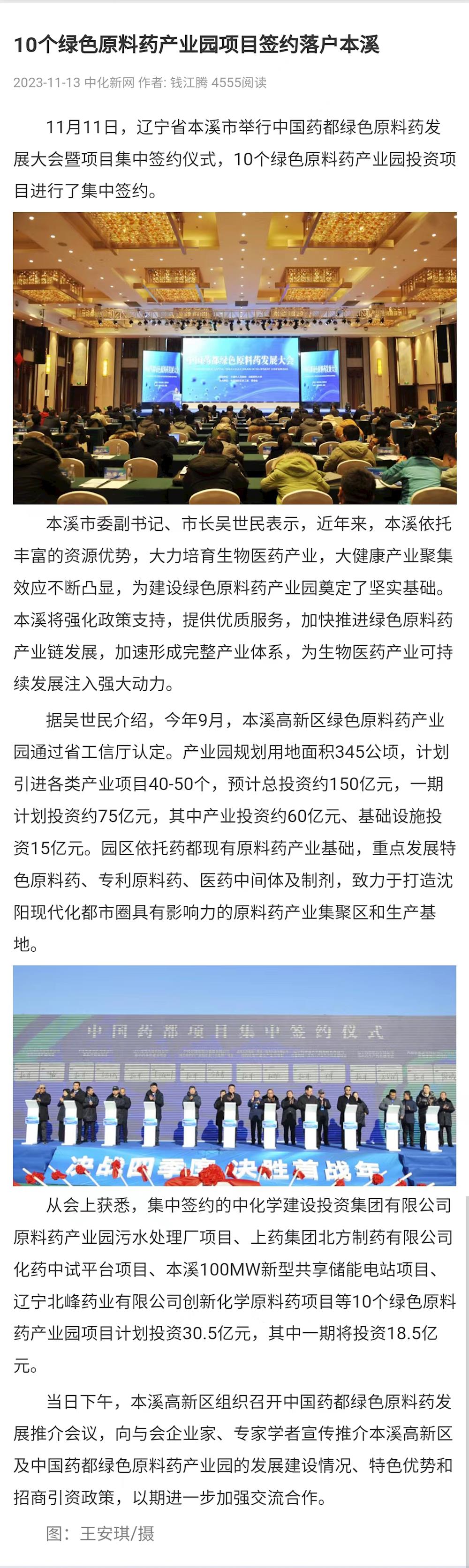Open the conference hall photo

click(x=234, y=358)
